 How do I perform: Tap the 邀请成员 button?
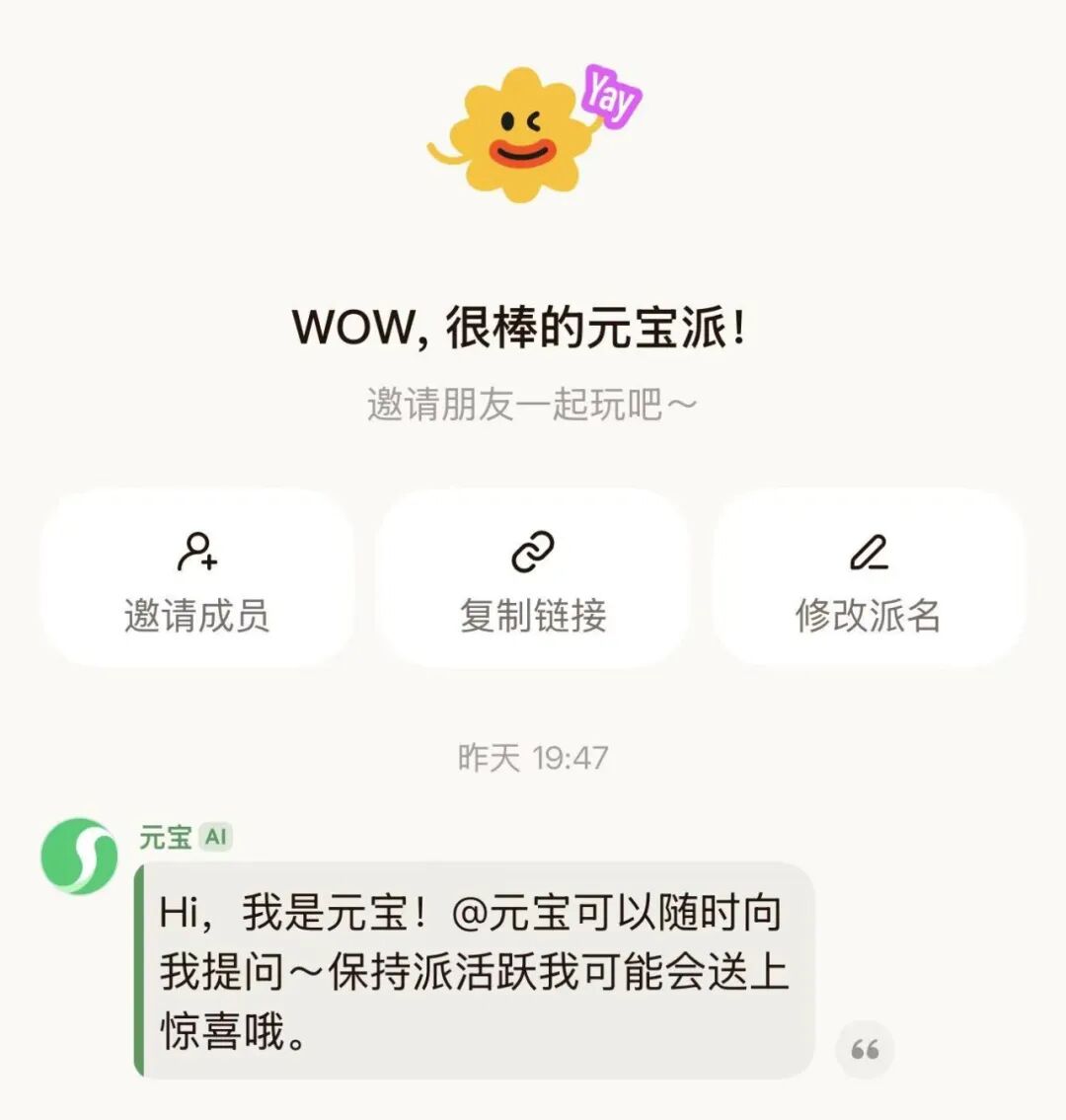[196, 579]
